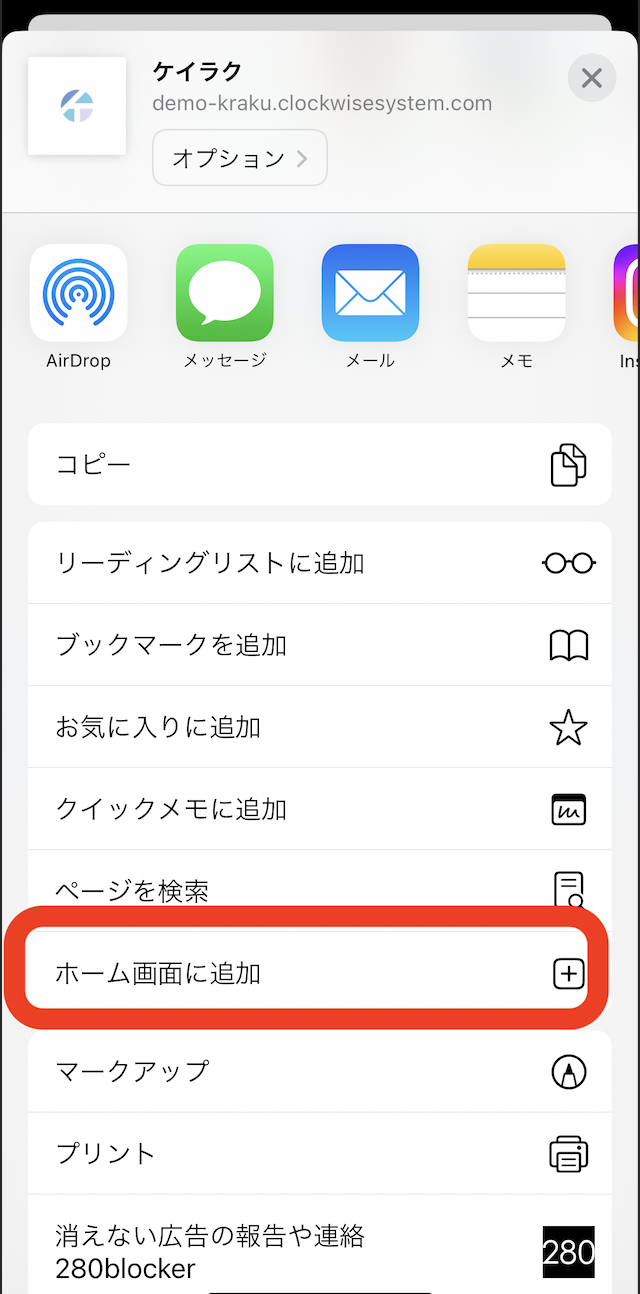
Task: Tap ホーム画面に追加
Action: coord(319,973)
